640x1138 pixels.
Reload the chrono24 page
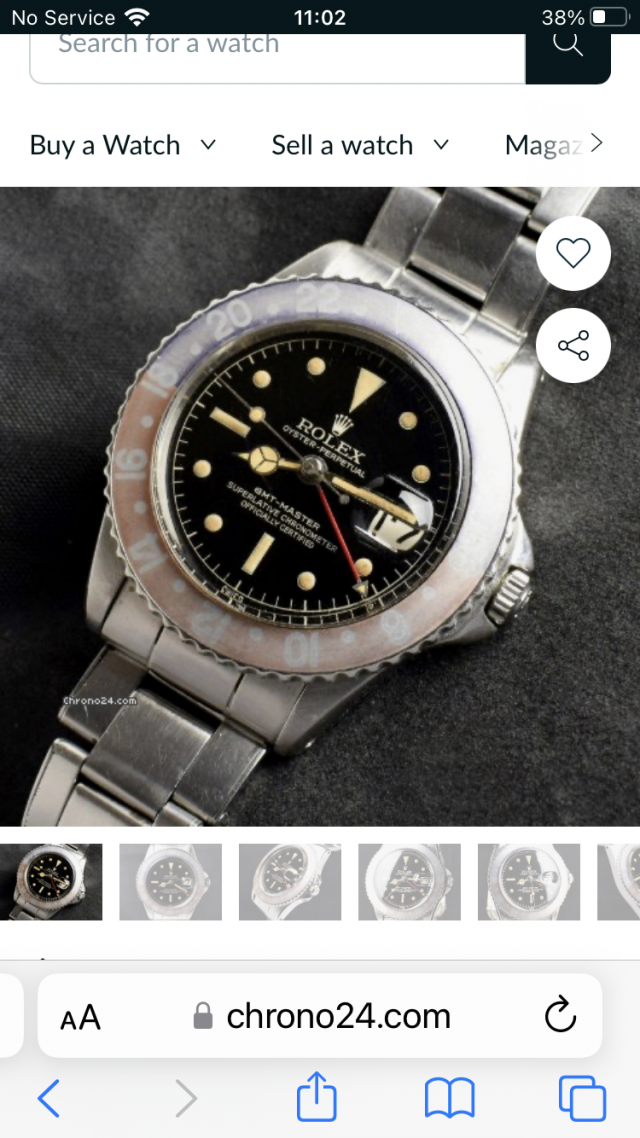pyautogui.click(x=560, y=1017)
